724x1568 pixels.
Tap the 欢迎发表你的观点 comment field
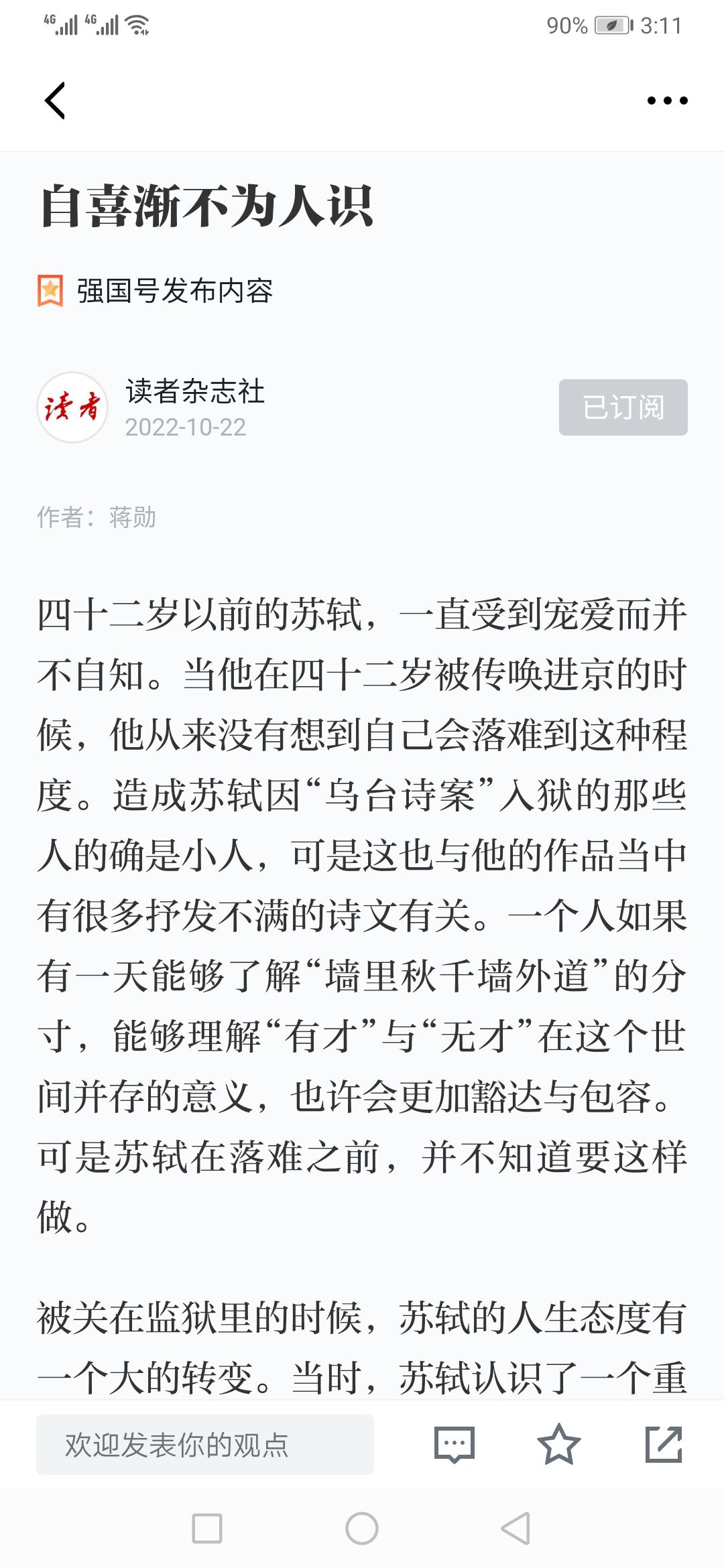pos(205,1445)
